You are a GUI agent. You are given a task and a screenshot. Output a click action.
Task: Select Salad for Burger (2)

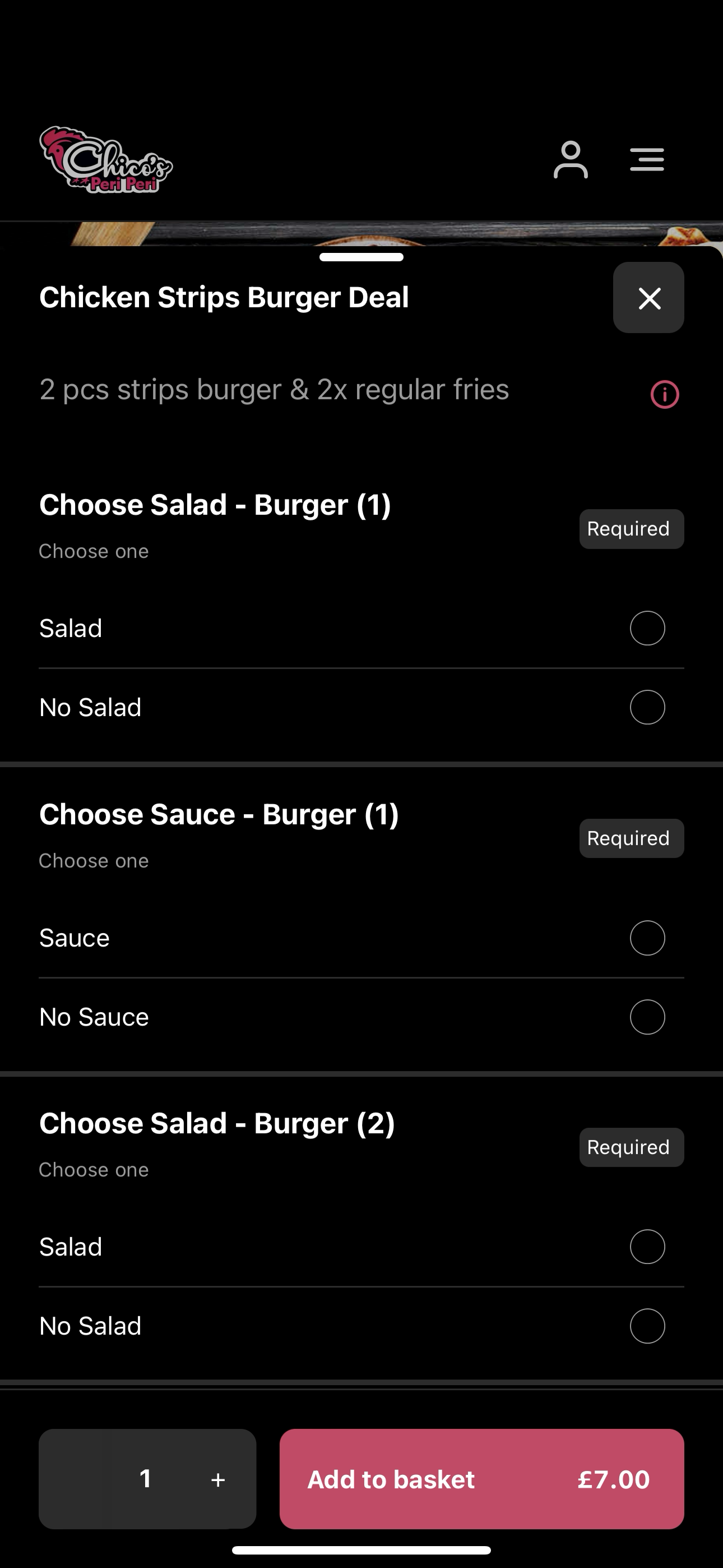pos(361,1247)
